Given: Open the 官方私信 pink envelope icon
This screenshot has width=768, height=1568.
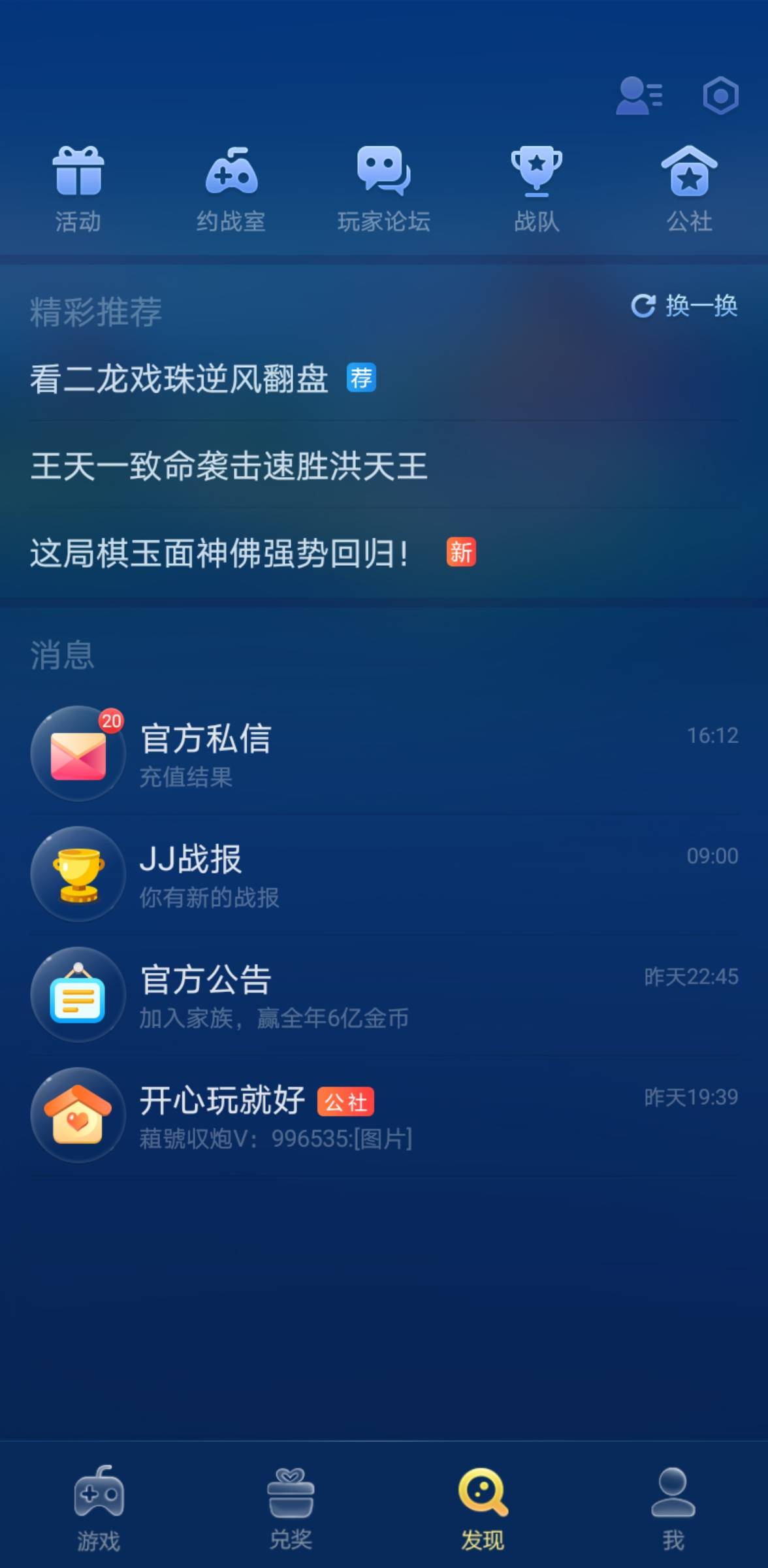Looking at the screenshot, I should pos(77,755).
